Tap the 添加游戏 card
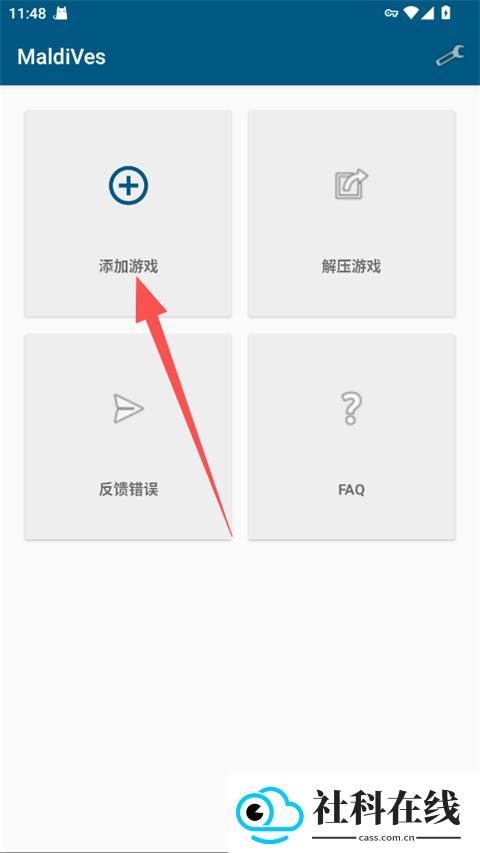 click(128, 213)
